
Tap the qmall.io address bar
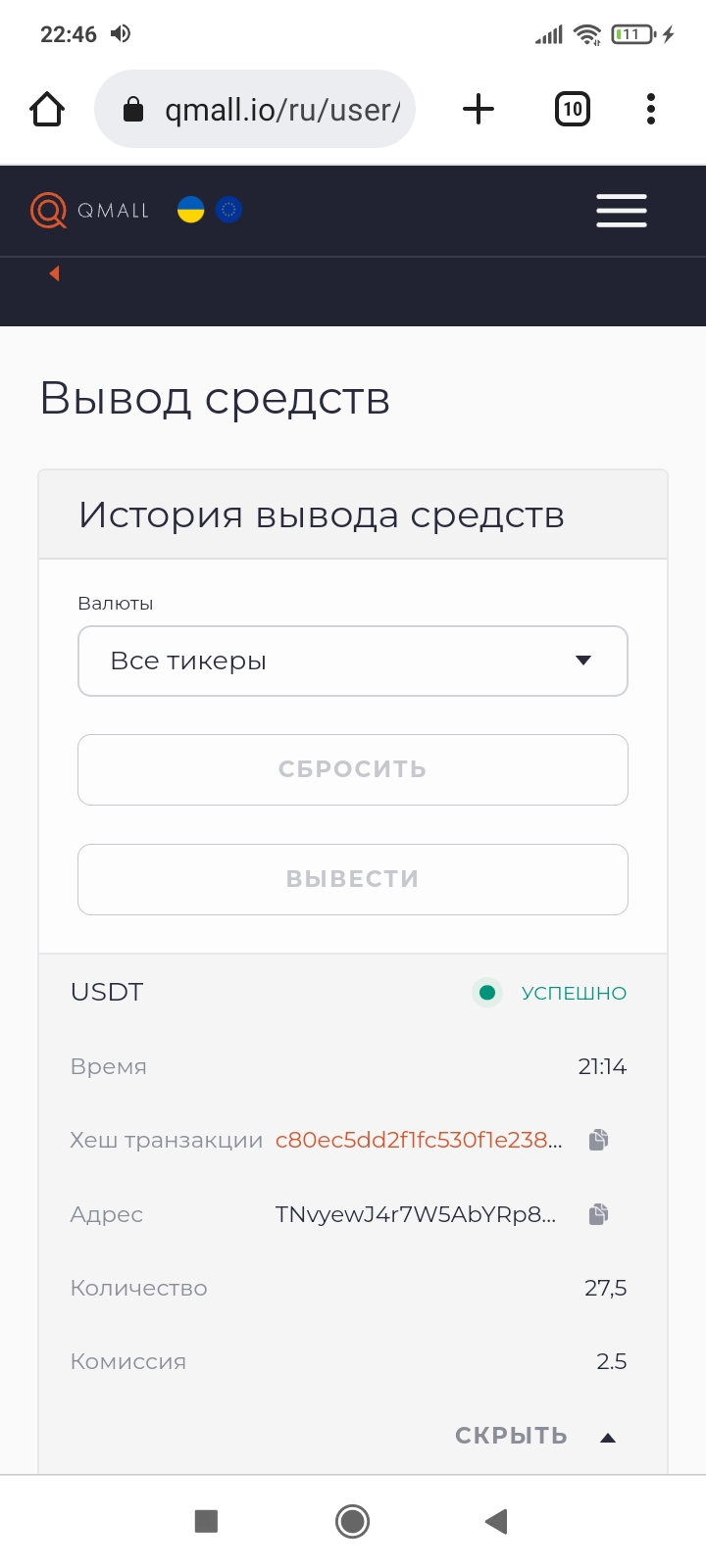click(255, 109)
